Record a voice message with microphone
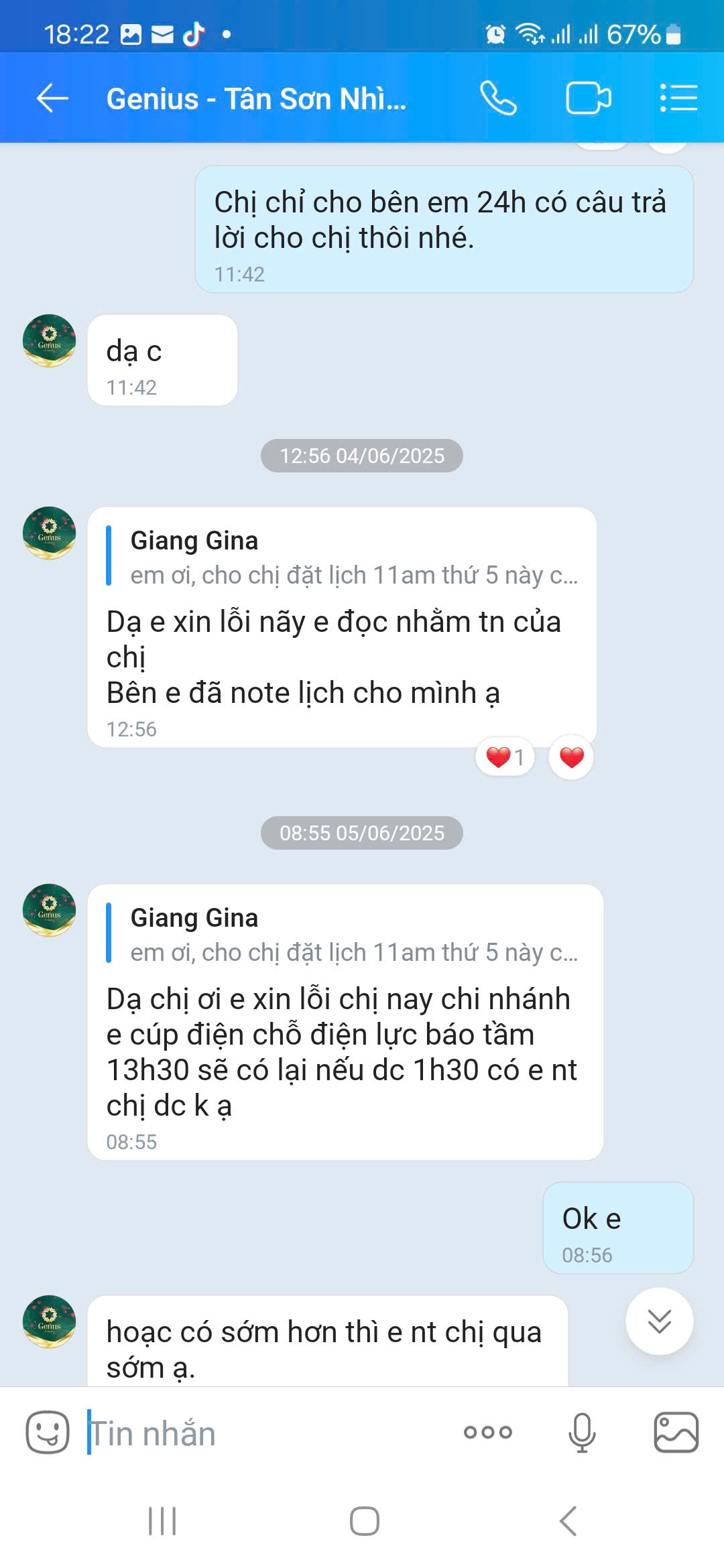Screen dimensions: 724x1568 [x=581, y=1433]
